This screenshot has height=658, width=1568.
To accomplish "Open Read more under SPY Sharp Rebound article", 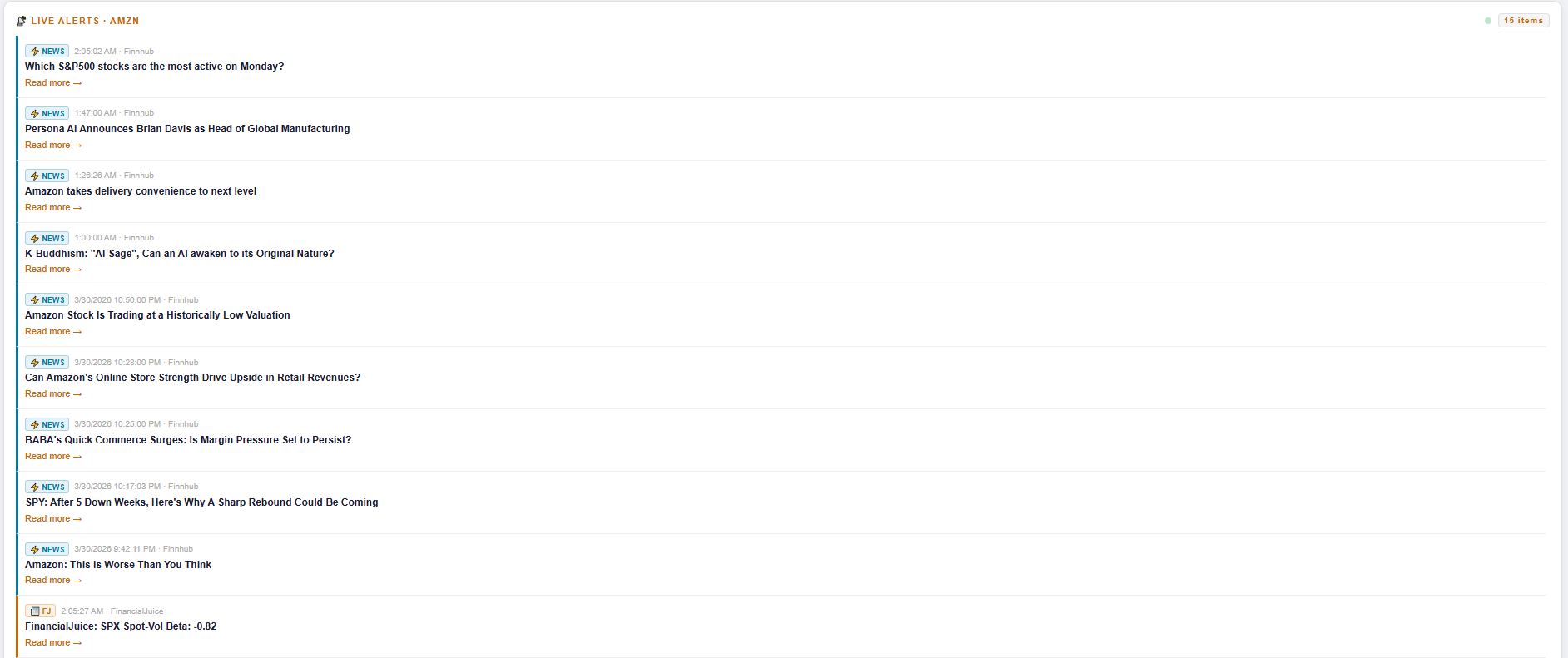I will coord(52,519).
